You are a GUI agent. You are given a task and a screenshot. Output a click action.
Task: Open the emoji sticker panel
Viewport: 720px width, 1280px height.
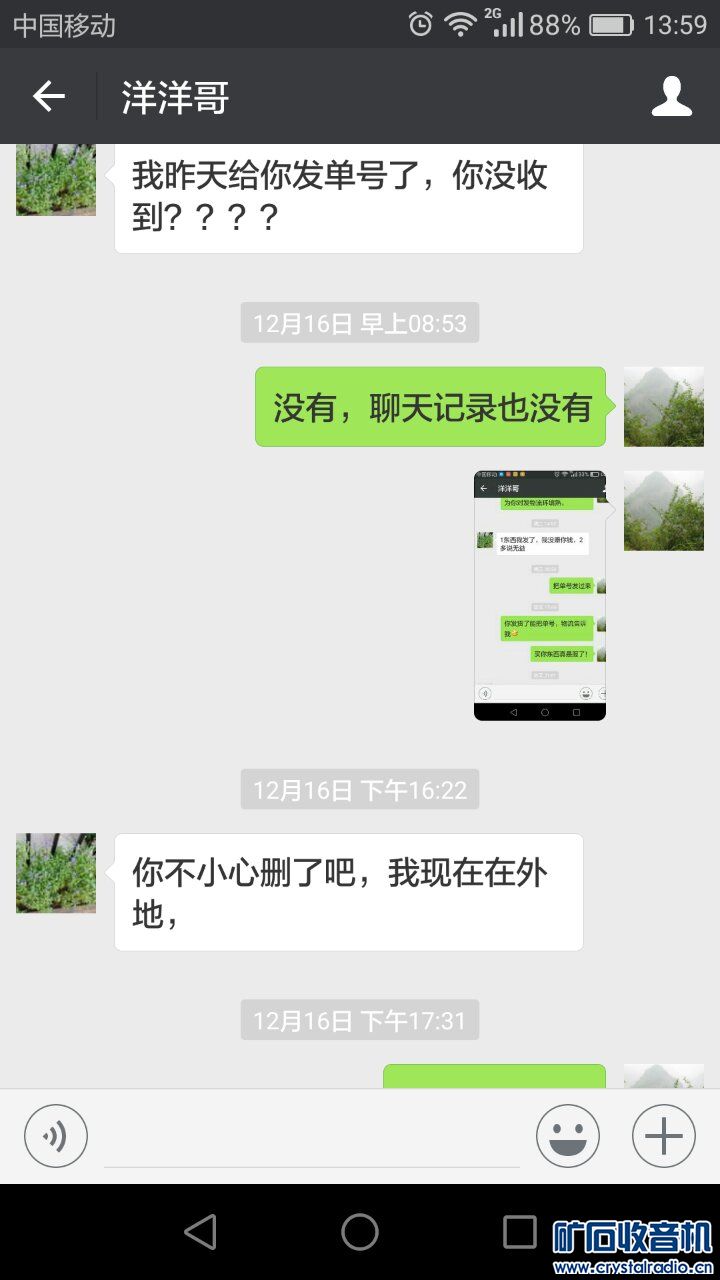coord(567,1136)
